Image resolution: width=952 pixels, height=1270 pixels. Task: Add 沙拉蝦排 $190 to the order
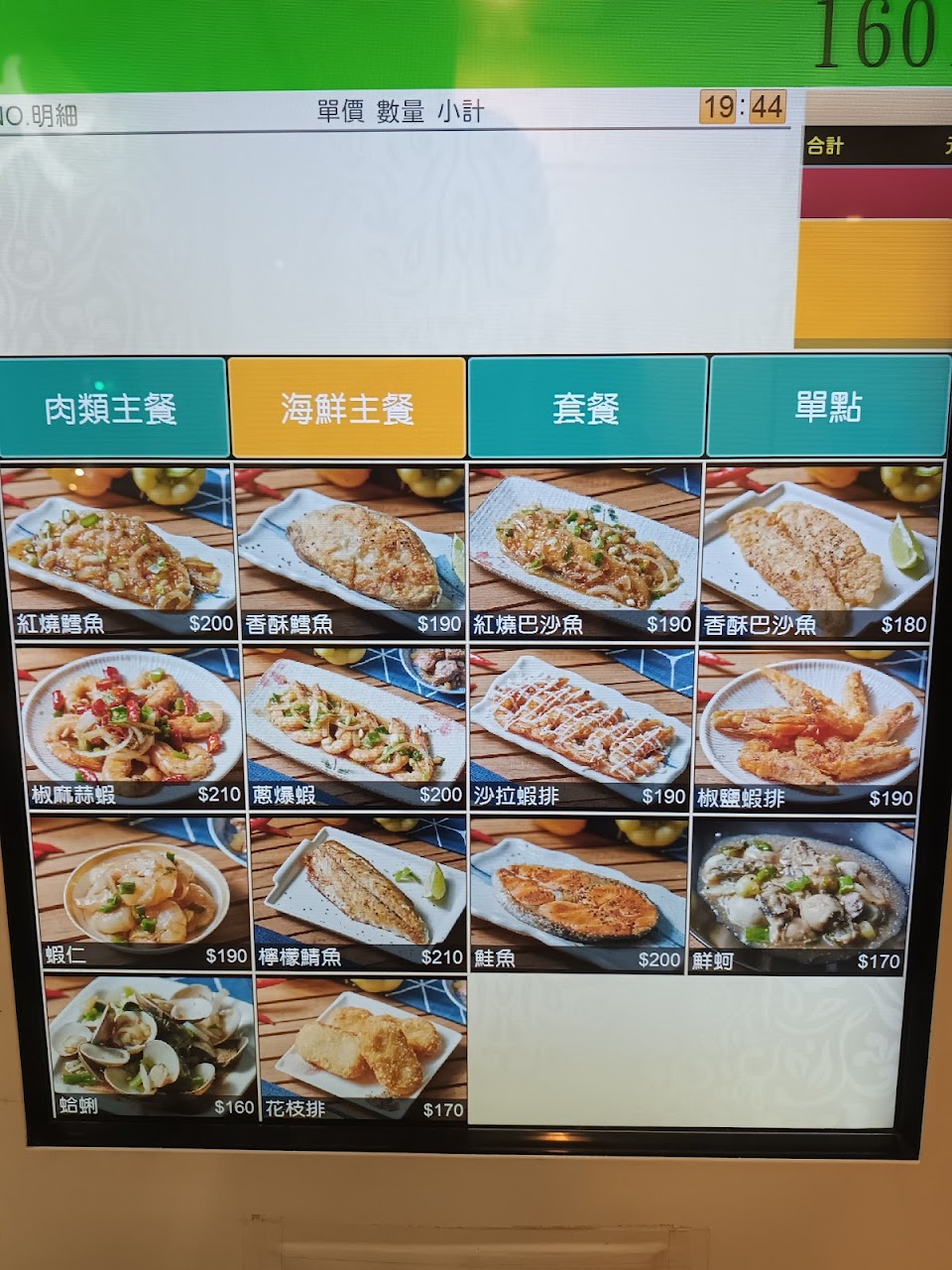pos(580,729)
